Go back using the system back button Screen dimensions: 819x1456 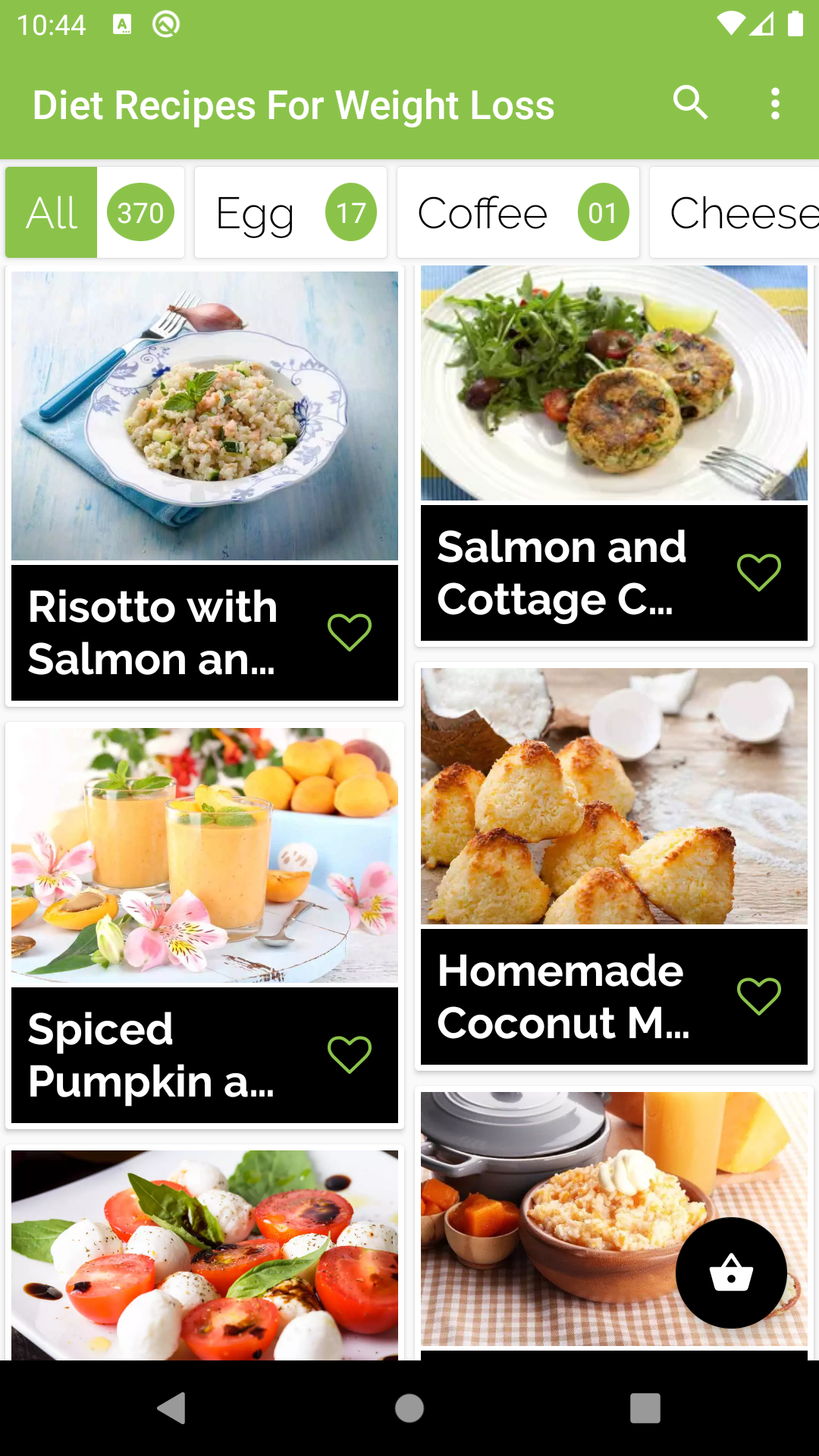(172, 1408)
